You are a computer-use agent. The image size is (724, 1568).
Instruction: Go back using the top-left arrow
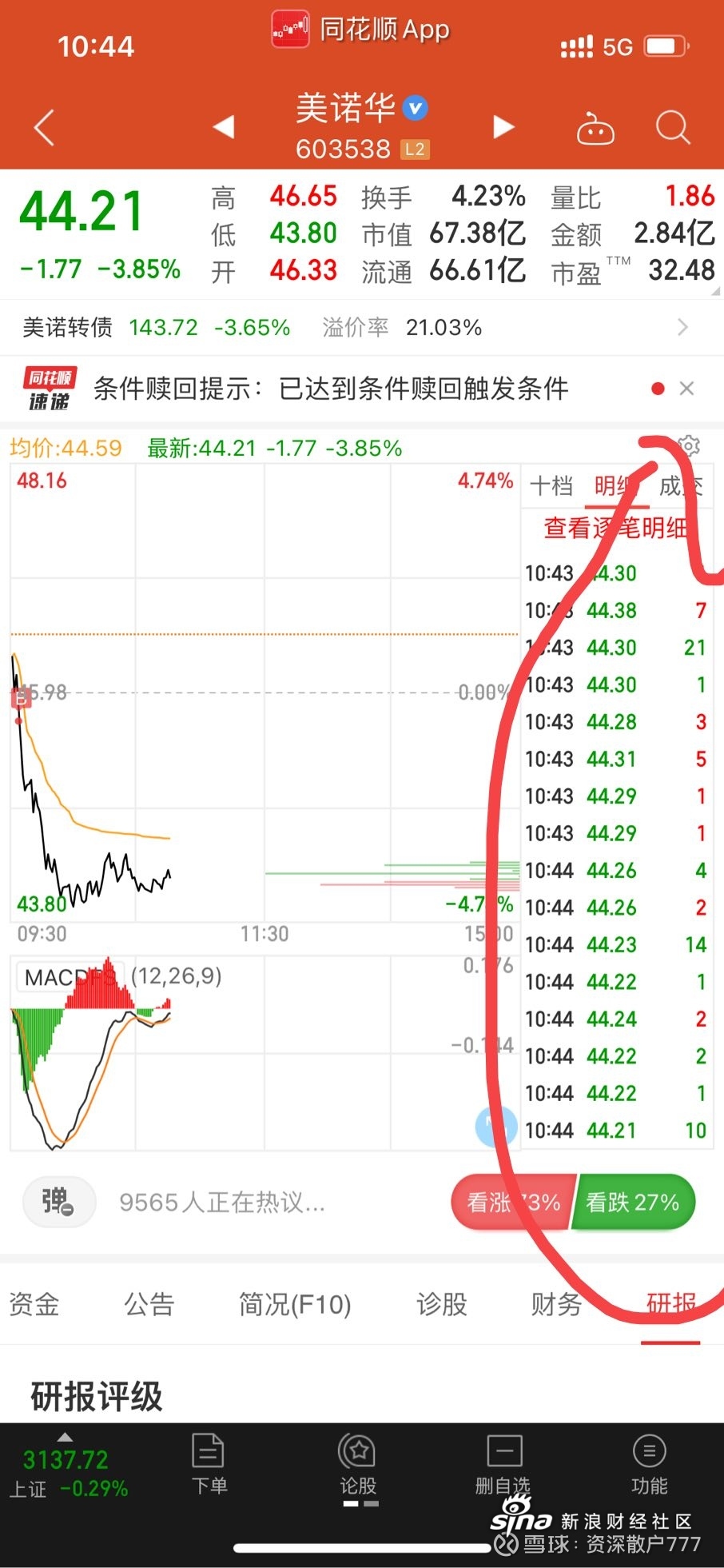pos(44,128)
